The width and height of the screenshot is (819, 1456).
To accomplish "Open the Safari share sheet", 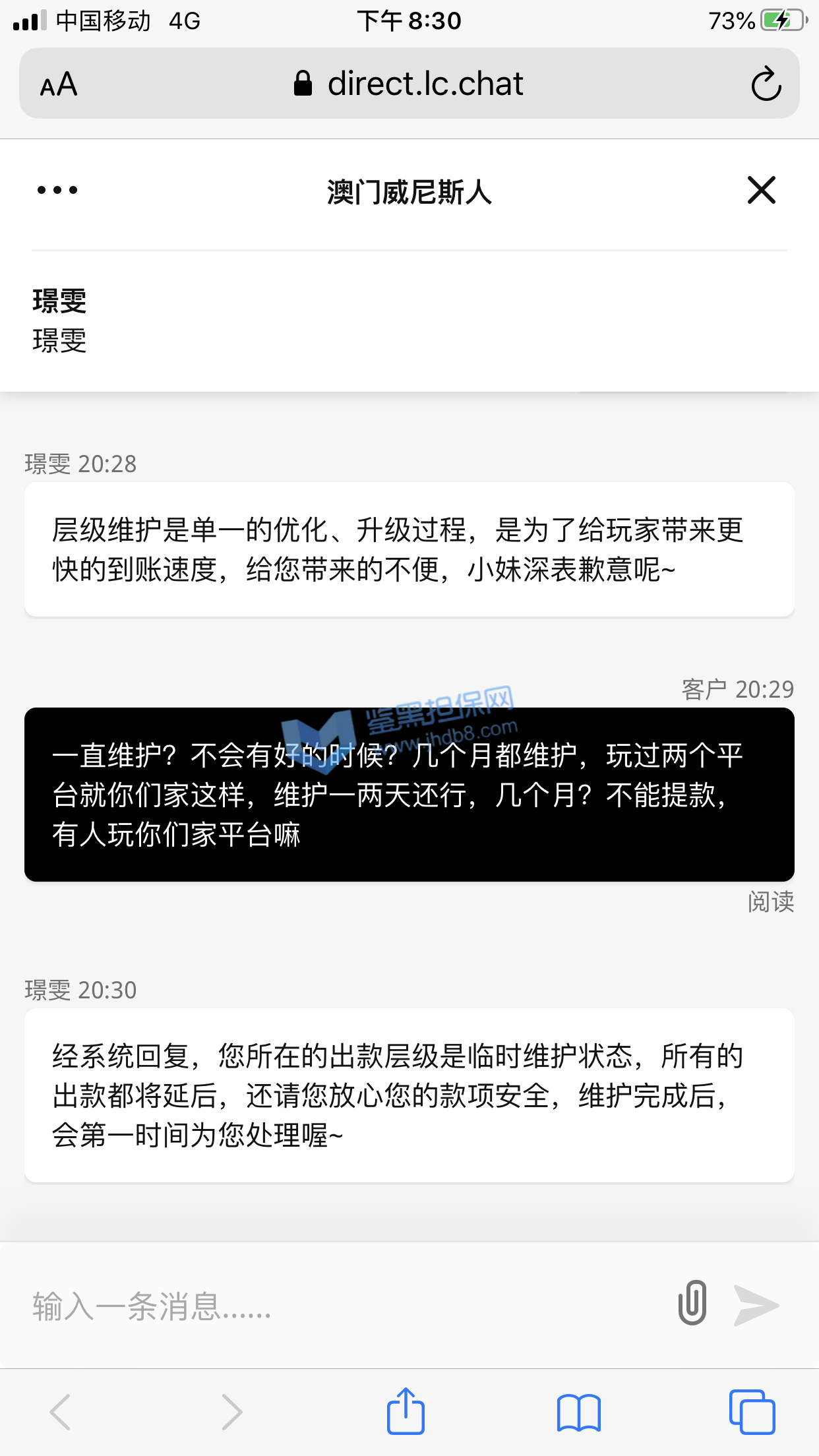I will [406, 1411].
